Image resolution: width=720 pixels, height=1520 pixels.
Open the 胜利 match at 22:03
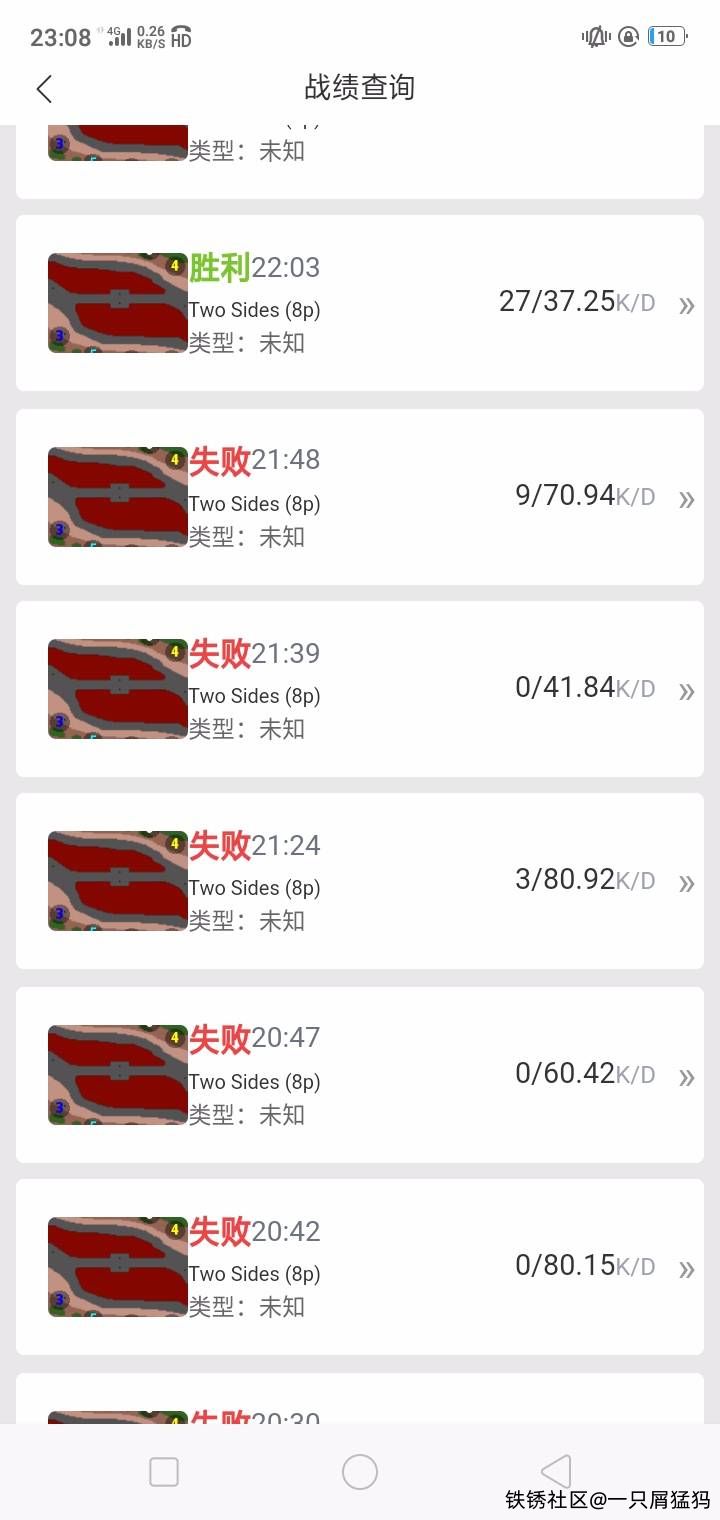360,303
